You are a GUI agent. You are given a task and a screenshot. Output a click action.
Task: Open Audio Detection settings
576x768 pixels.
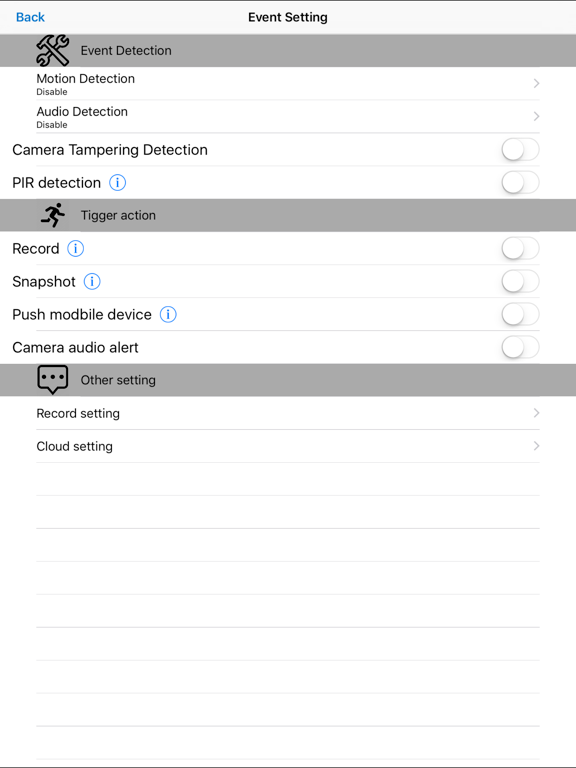[288, 117]
